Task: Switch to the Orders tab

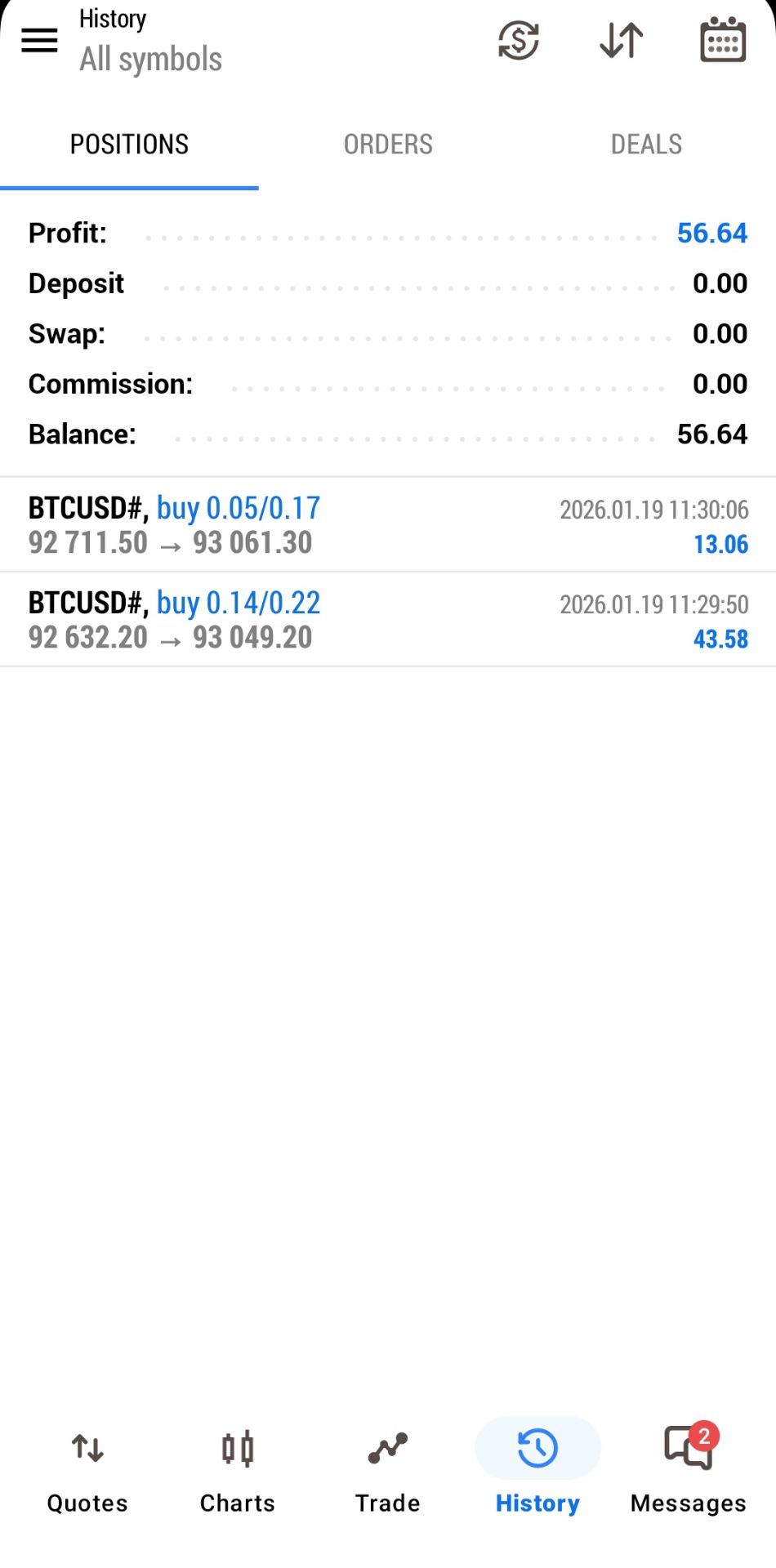Action: [x=388, y=145]
